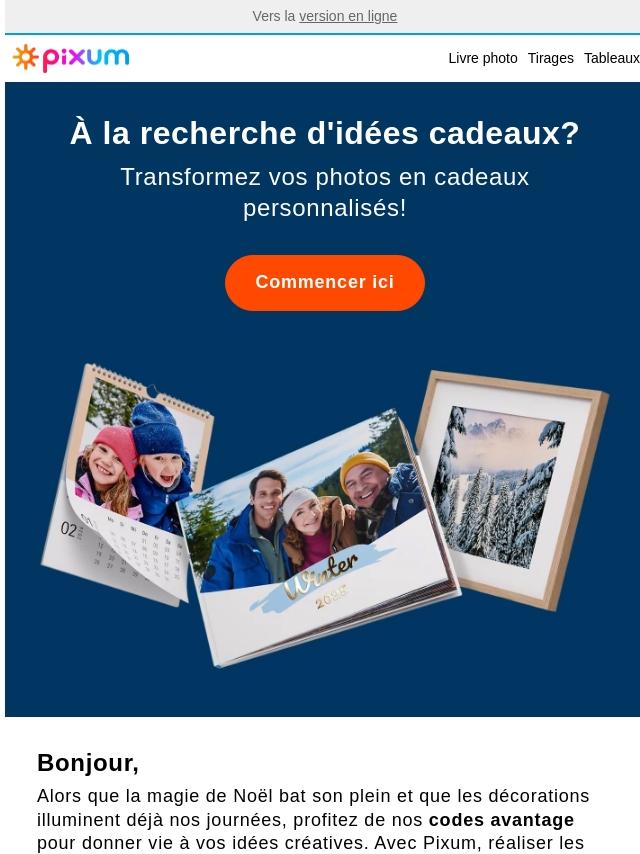Image resolution: width=640 pixels, height=854 pixels.
Task: Tap the Pixum logo
Action: pyautogui.click(x=71, y=58)
